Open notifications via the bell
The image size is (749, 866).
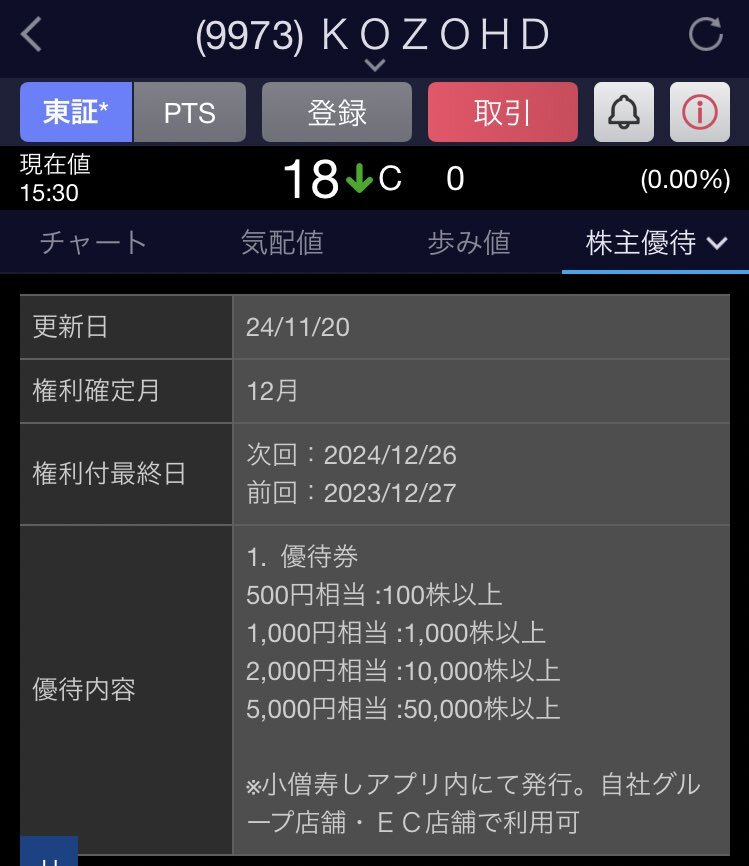pyautogui.click(x=623, y=112)
